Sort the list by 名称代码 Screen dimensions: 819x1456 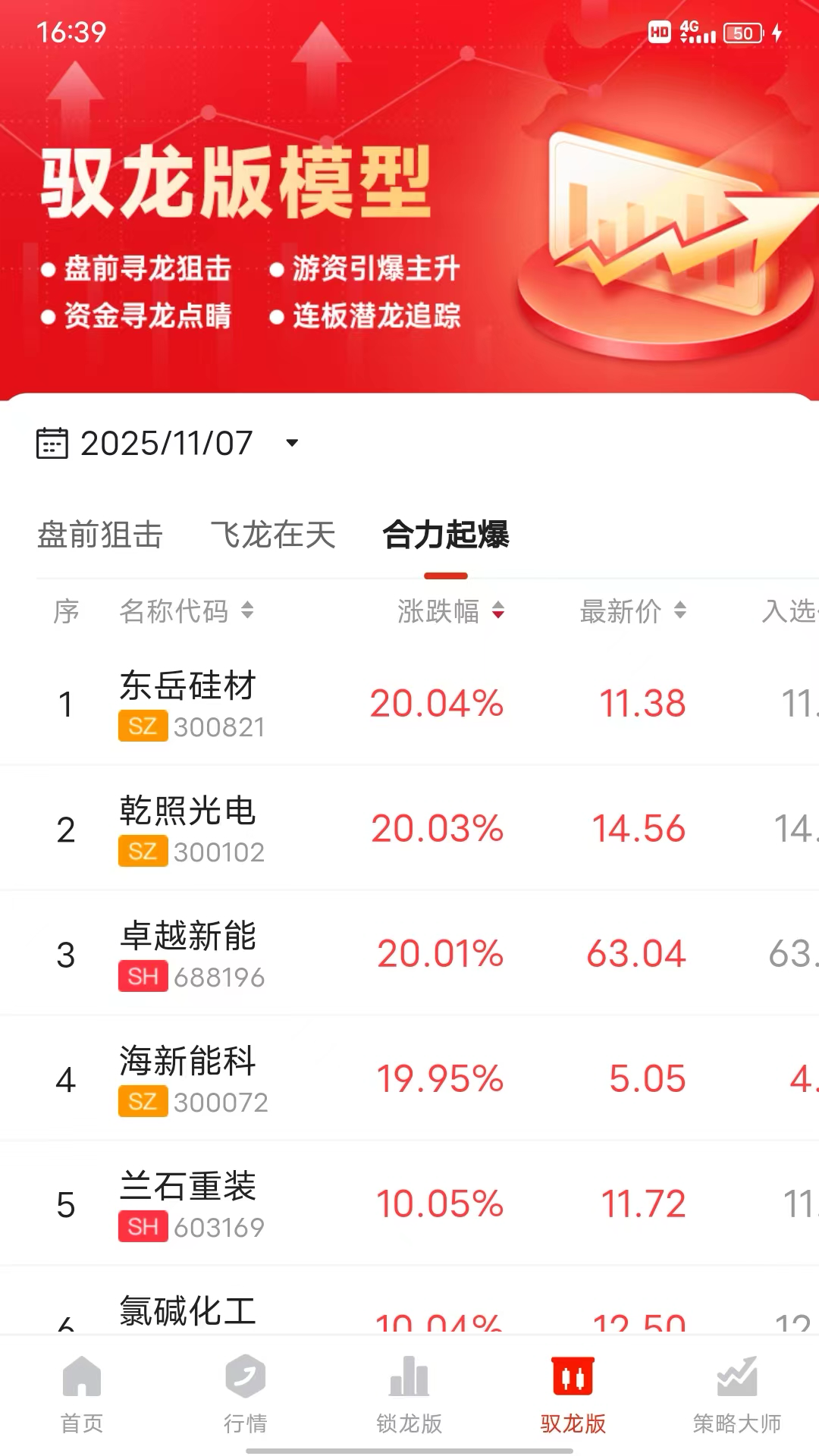187,611
